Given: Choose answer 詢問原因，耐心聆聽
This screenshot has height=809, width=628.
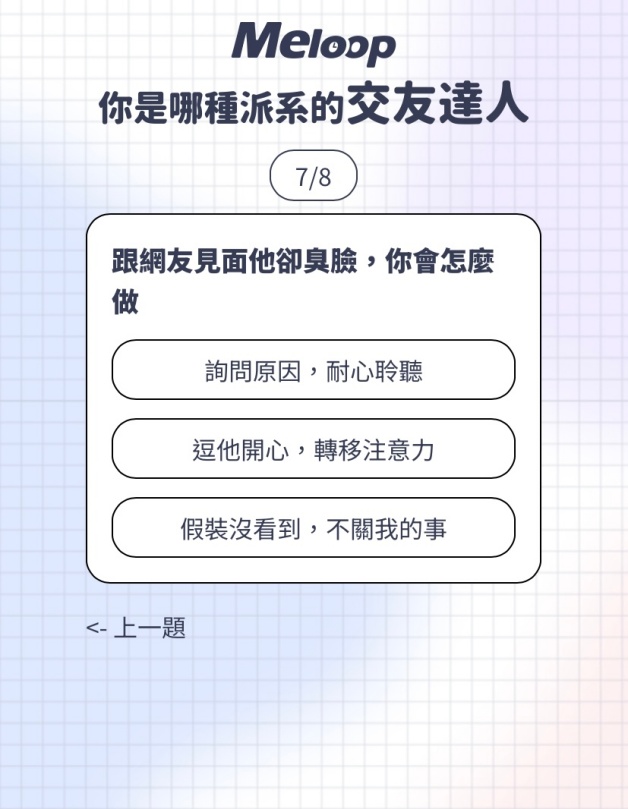Looking at the screenshot, I should [x=313, y=371].
